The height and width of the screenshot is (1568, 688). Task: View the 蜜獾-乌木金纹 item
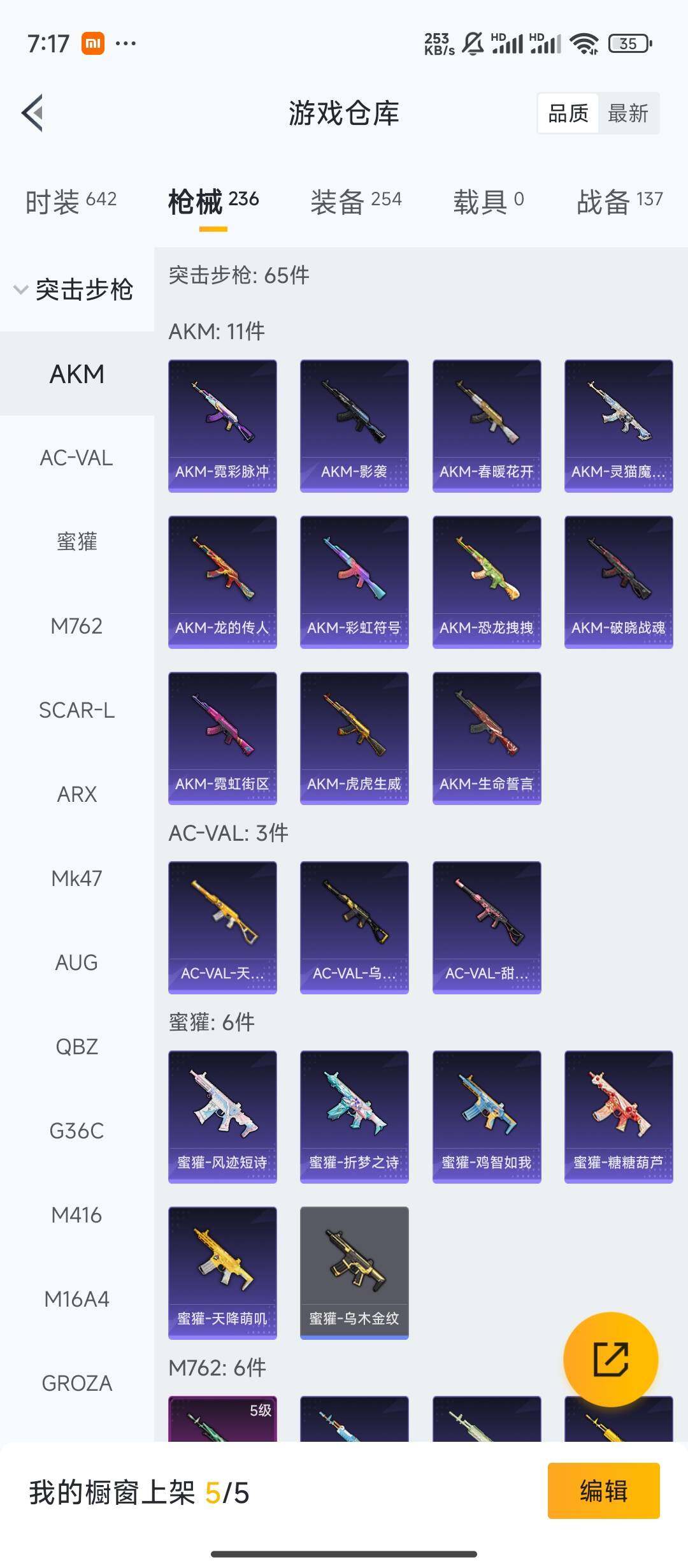[354, 1273]
